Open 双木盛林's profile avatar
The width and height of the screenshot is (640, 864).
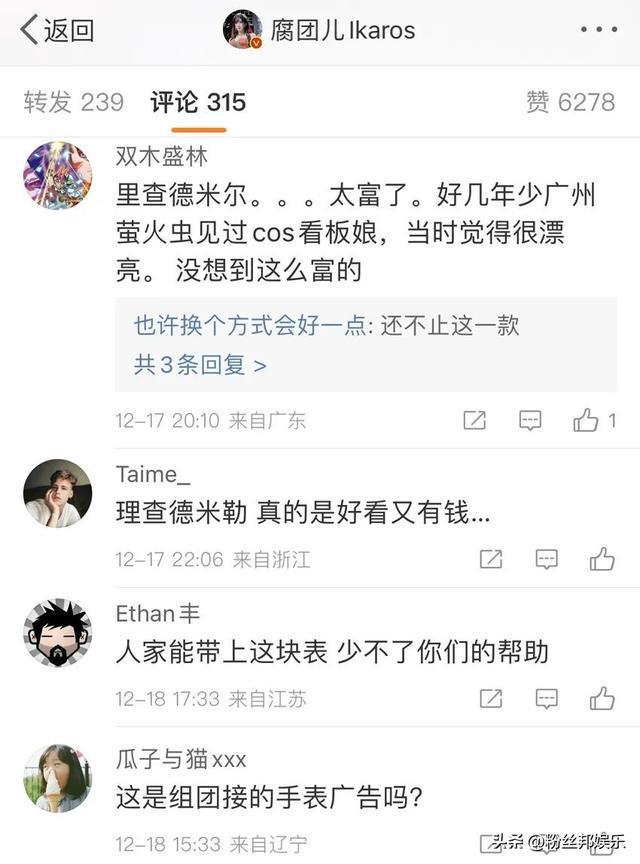(x=57, y=175)
